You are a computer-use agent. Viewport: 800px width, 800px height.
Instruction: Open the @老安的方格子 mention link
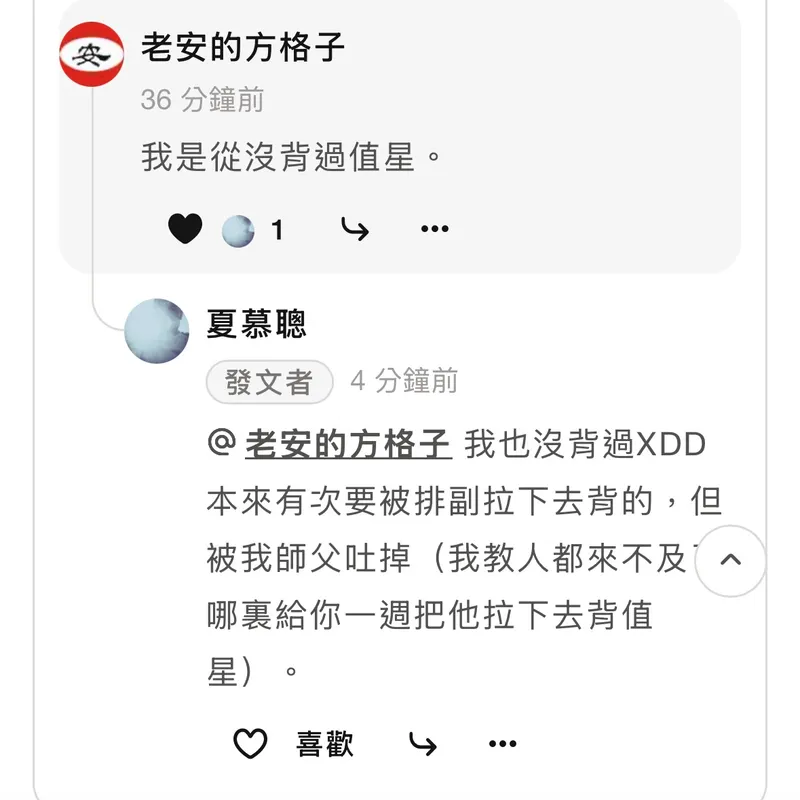[347, 444]
